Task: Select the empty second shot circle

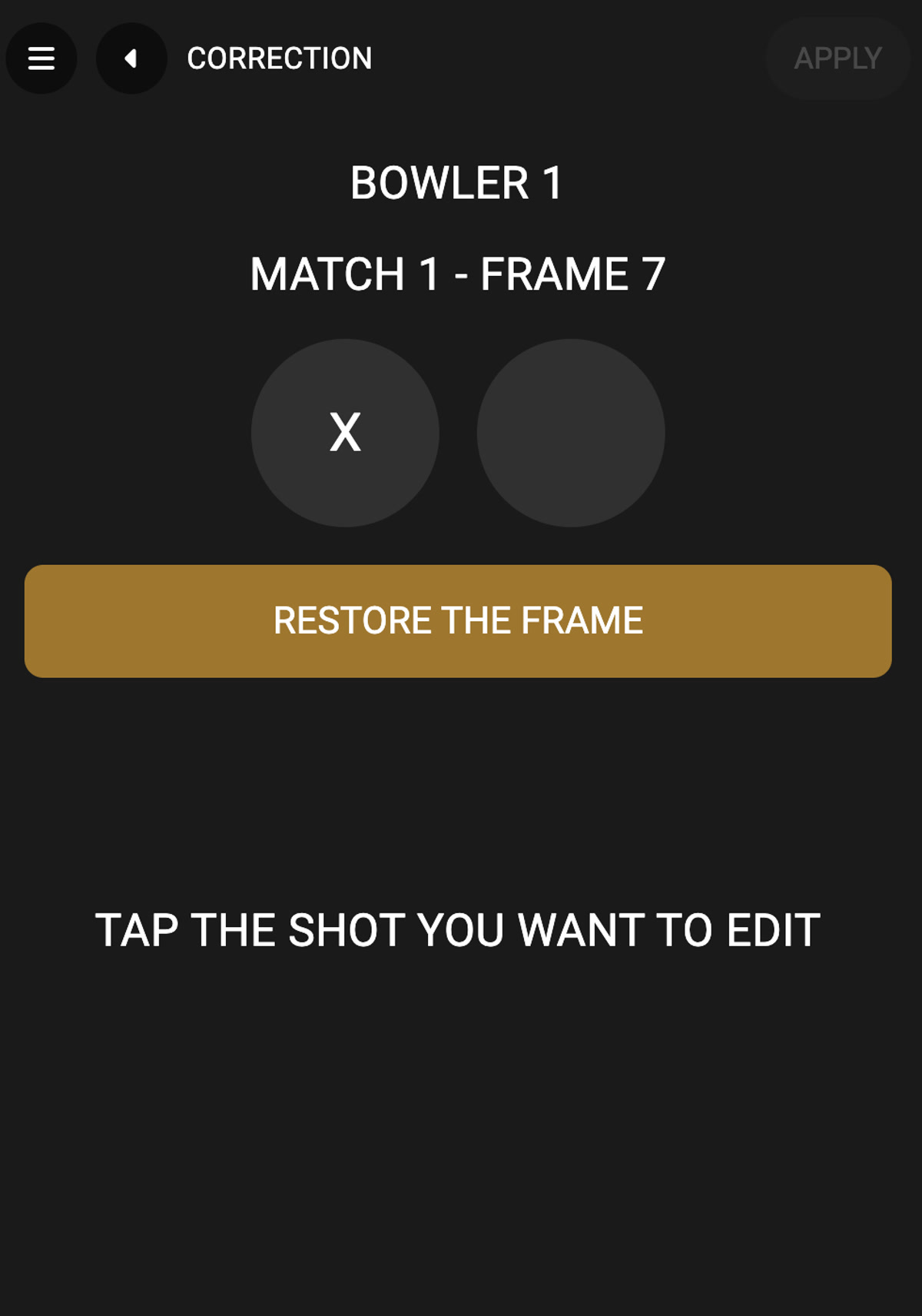Action: (571, 433)
